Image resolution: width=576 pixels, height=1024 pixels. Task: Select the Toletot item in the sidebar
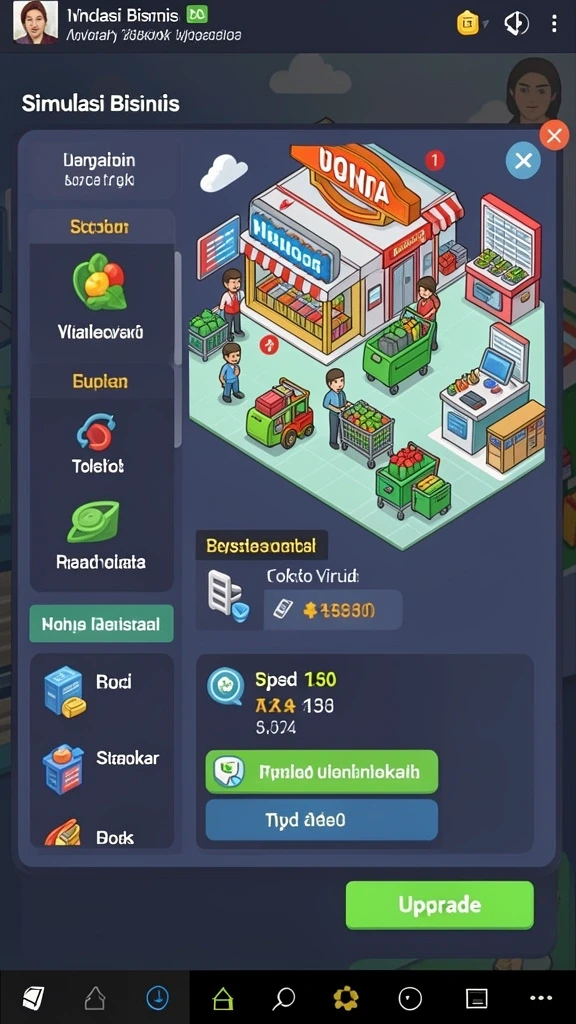(98, 444)
